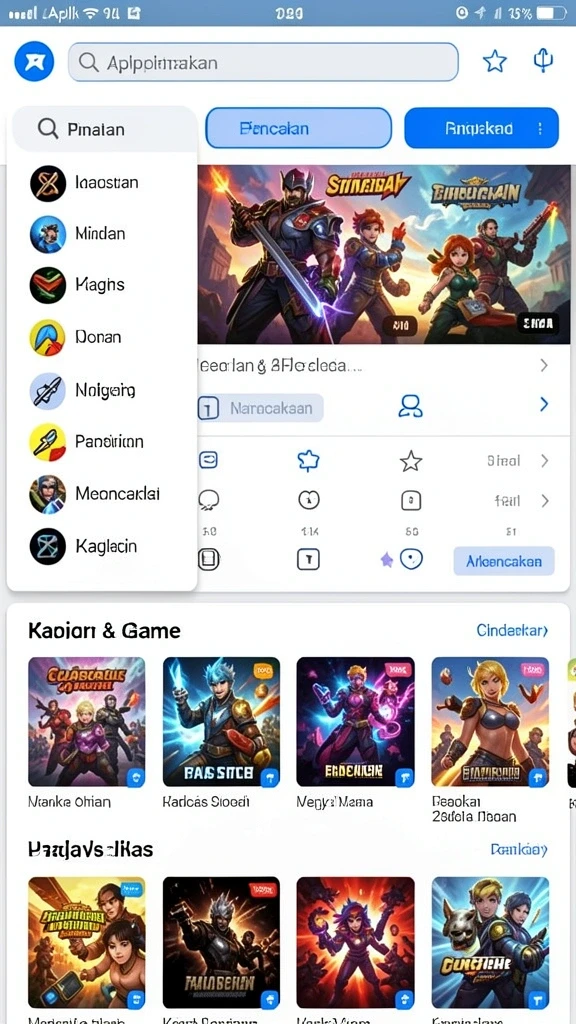Open the Donan entry

(x=102, y=337)
